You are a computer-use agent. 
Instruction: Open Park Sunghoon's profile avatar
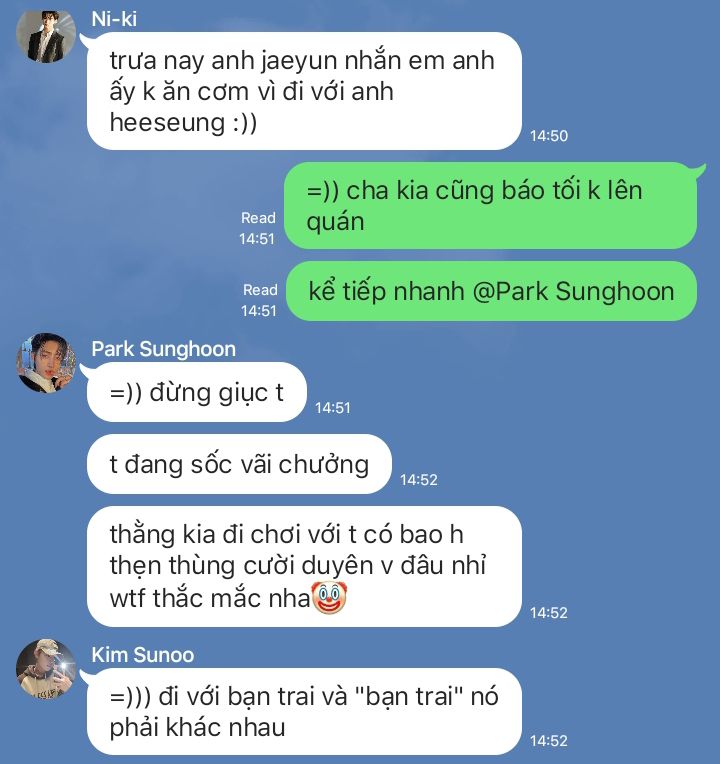(46, 363)
